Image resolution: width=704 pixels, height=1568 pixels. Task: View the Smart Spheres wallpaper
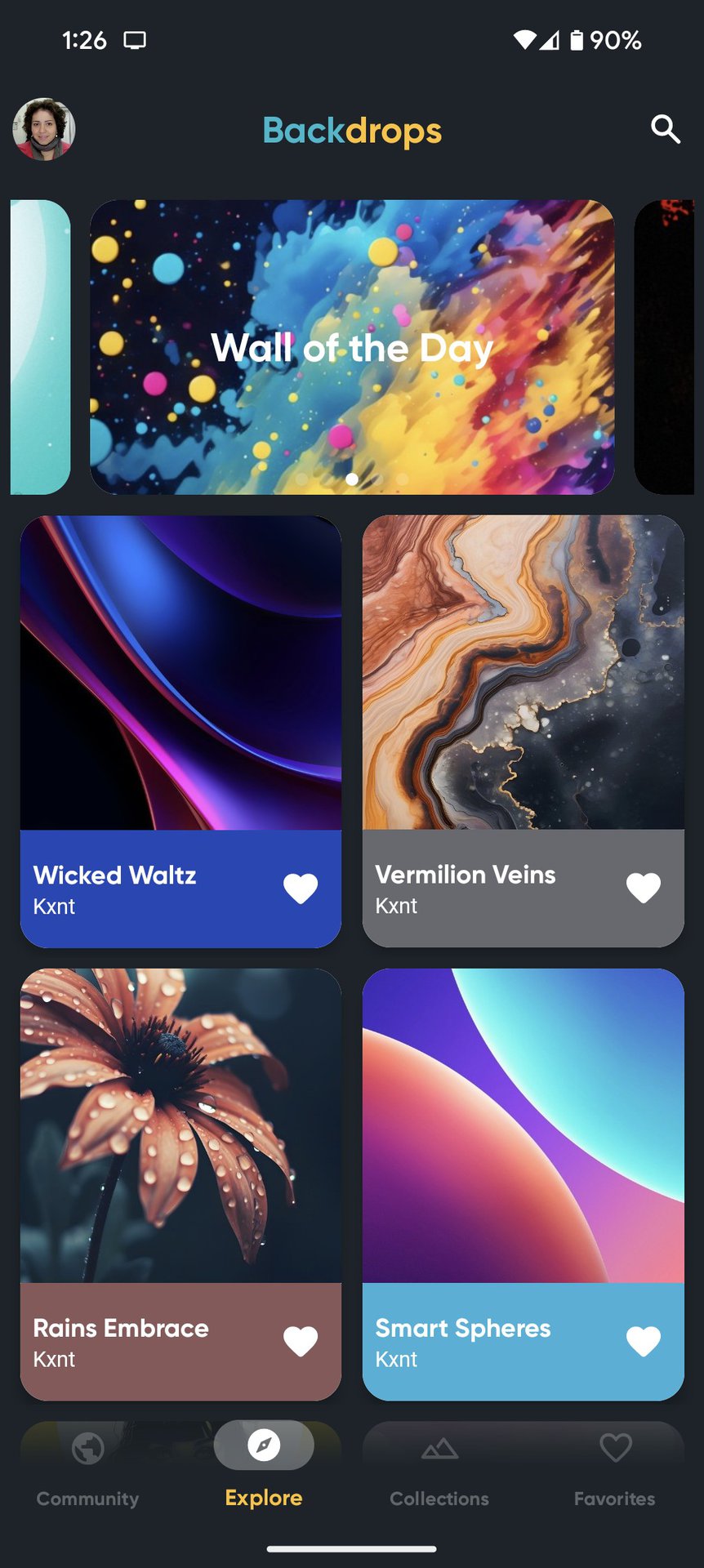pos(523,1125)
